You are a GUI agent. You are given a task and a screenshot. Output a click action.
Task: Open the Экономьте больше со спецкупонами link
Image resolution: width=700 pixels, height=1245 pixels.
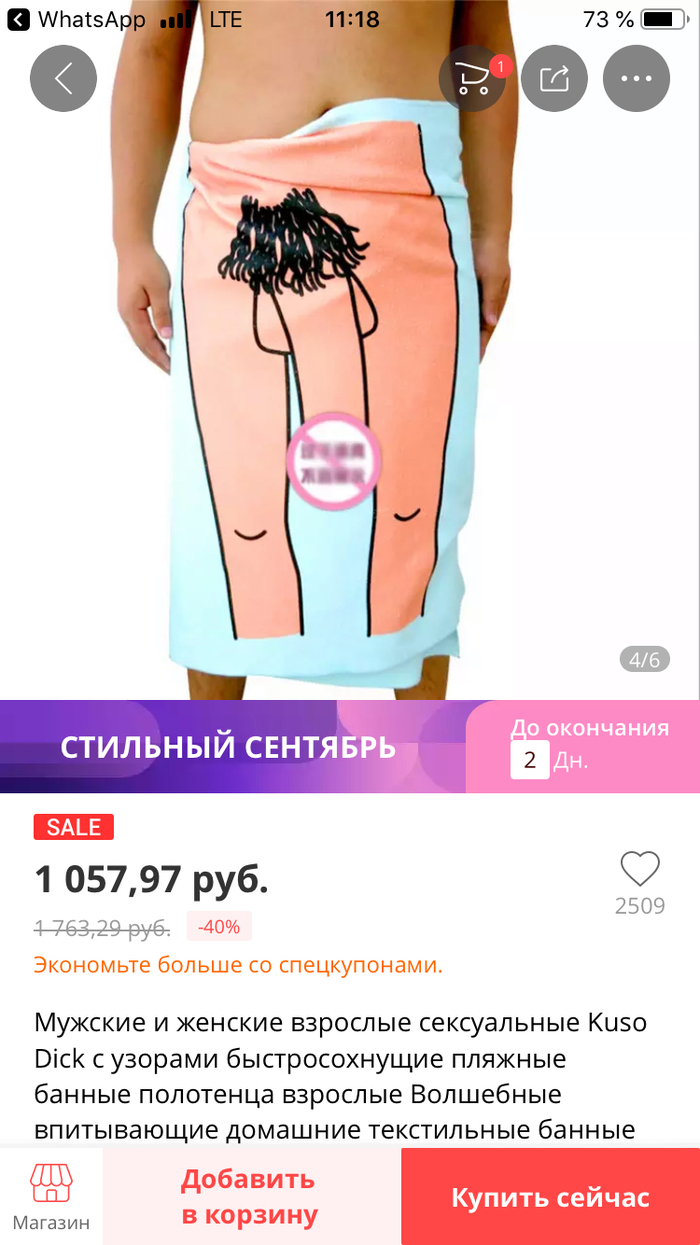(238, 965)
